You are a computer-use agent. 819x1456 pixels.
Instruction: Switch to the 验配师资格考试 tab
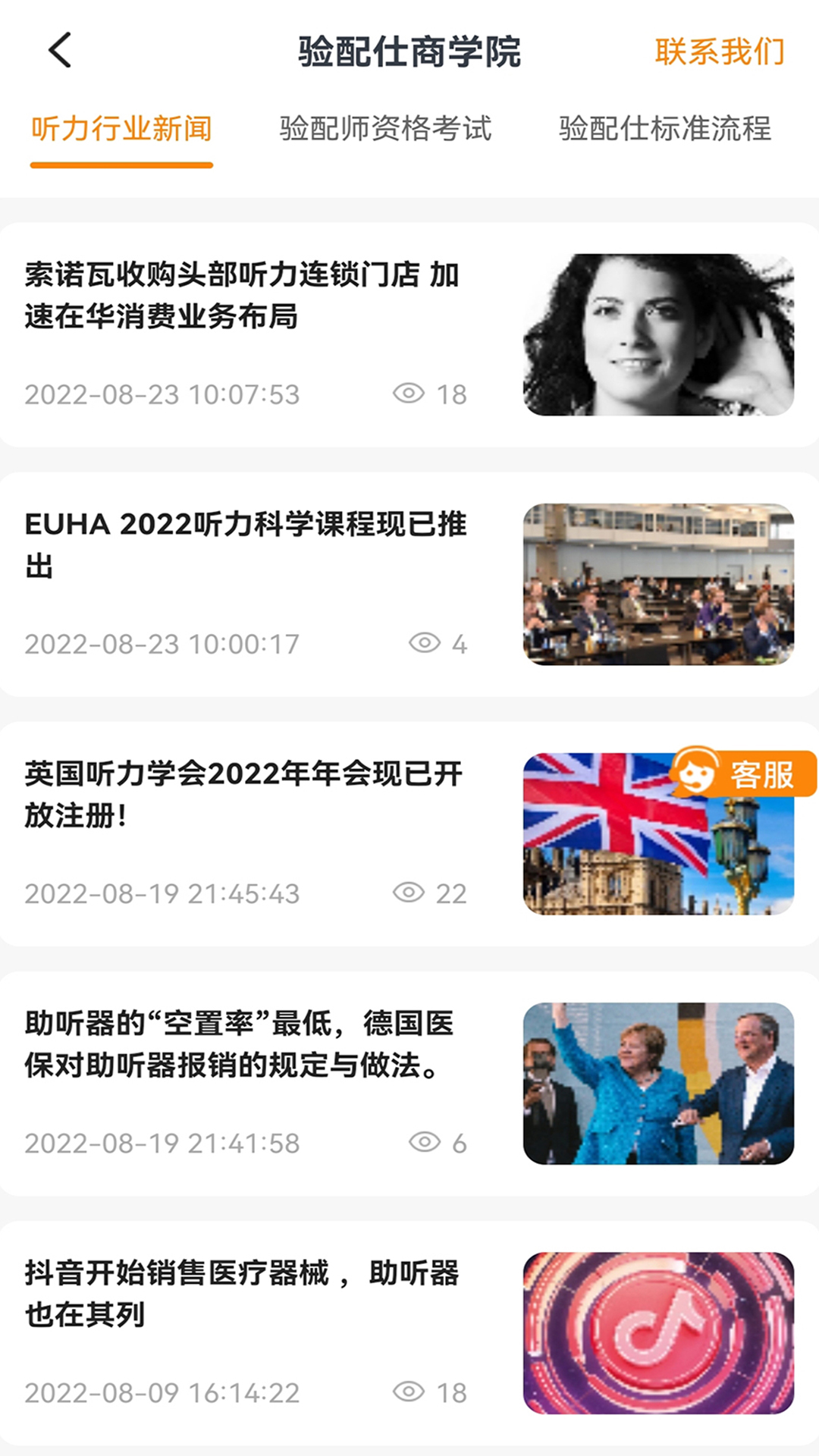coord(387,129)
